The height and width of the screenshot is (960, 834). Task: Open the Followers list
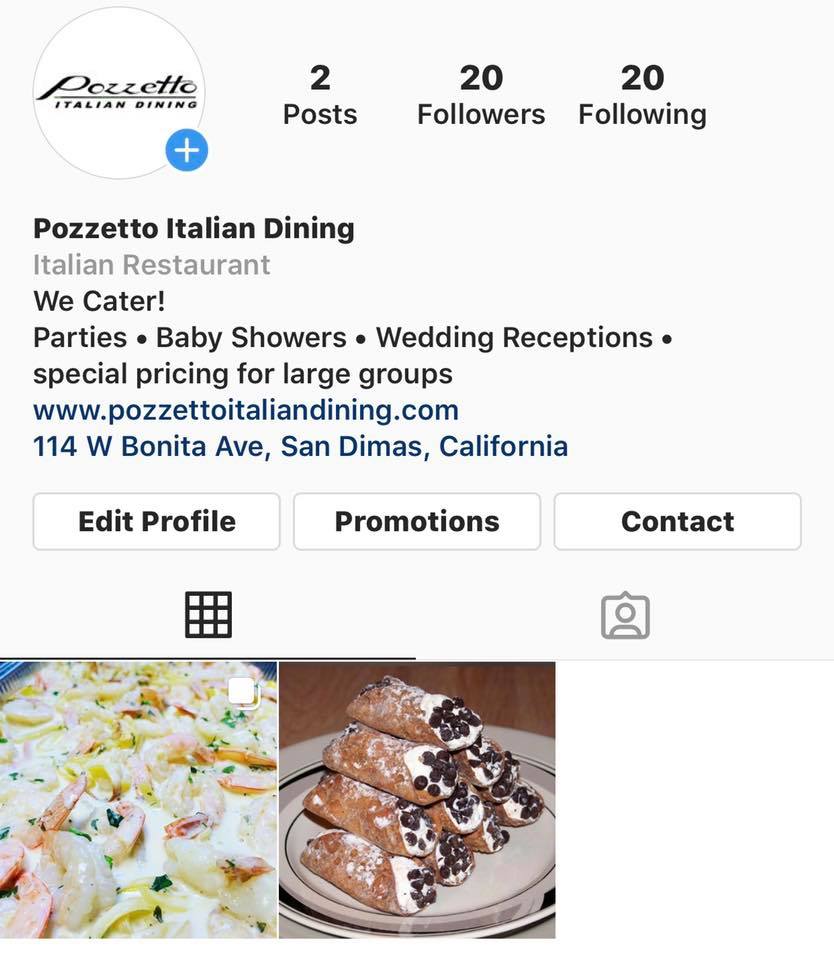click(x=481, y=95)
